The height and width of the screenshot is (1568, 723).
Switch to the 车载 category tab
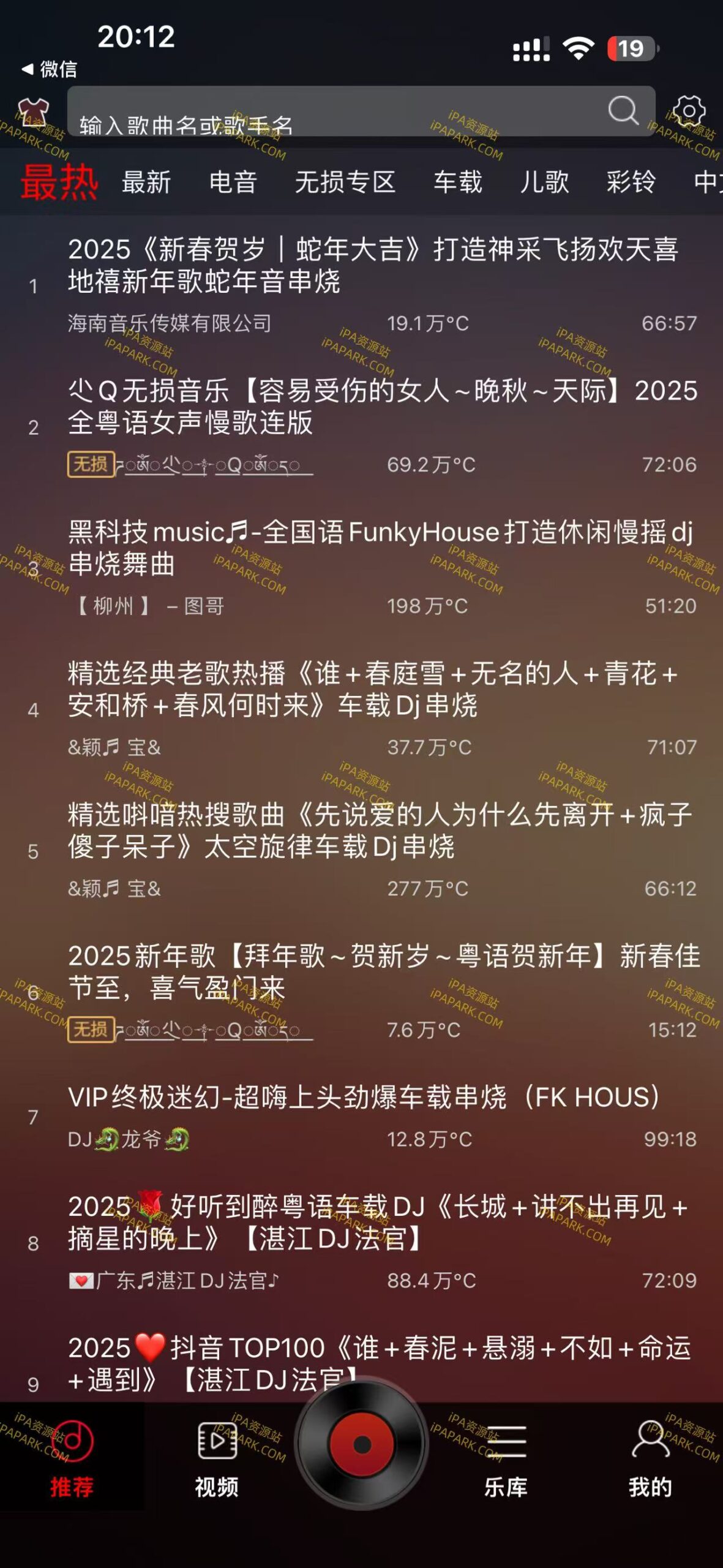457,183
